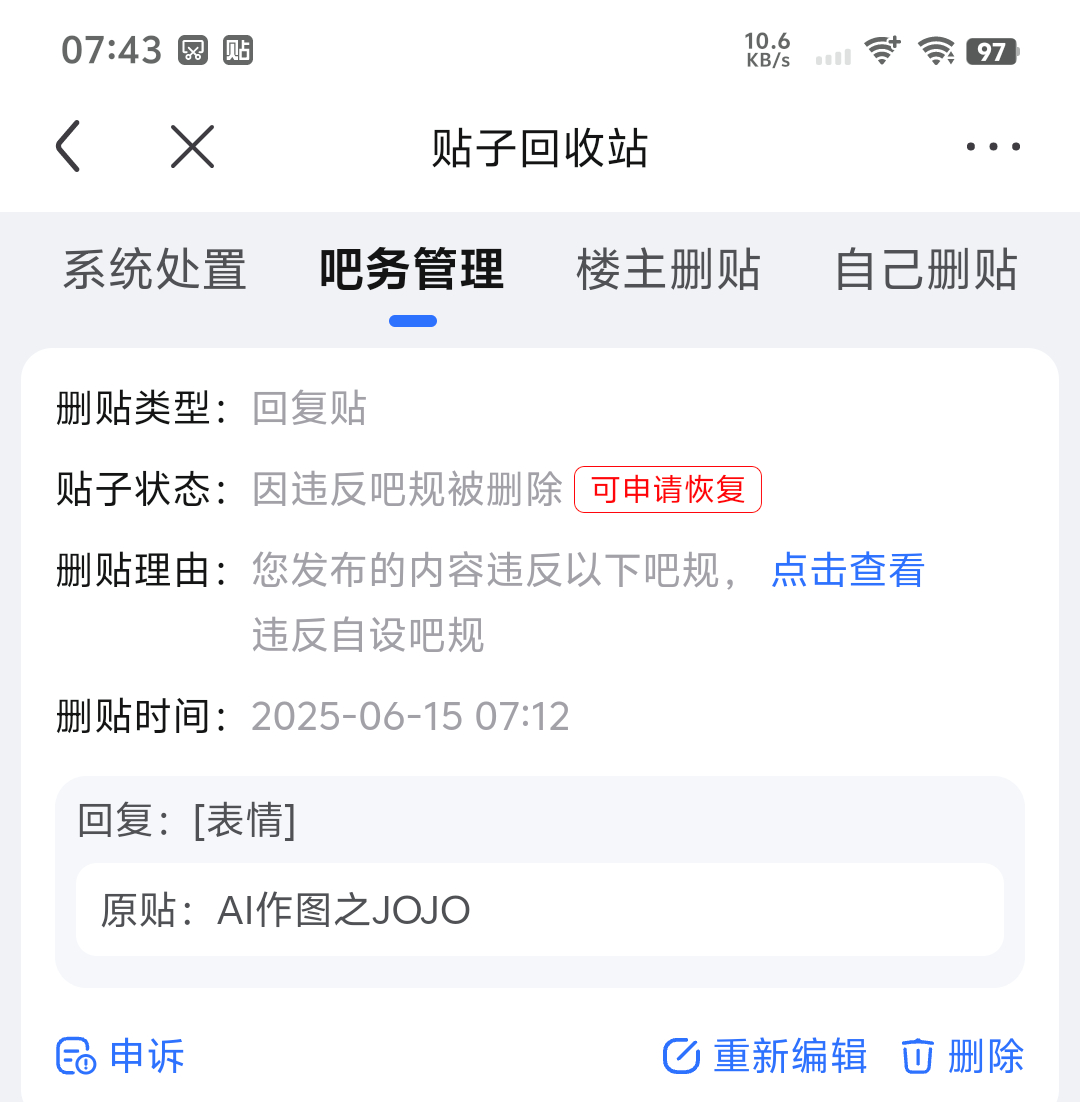The height and width of the screenshot is (1102, 1080).
Task: Tap 重新编辑 to edit the reply
Action: click(766, 1056)
